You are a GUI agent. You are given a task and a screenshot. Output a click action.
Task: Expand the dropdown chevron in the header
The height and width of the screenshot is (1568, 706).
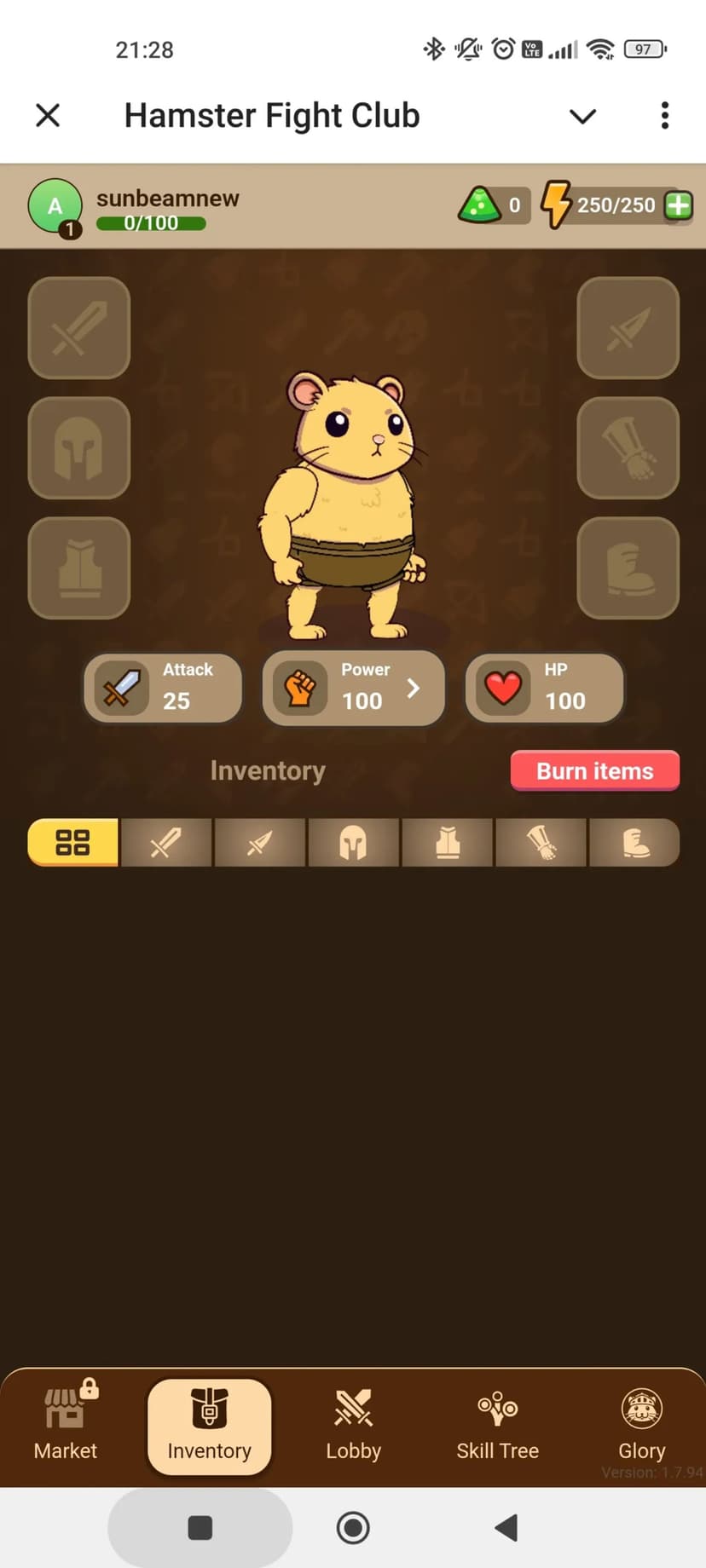tap(582, 116)
